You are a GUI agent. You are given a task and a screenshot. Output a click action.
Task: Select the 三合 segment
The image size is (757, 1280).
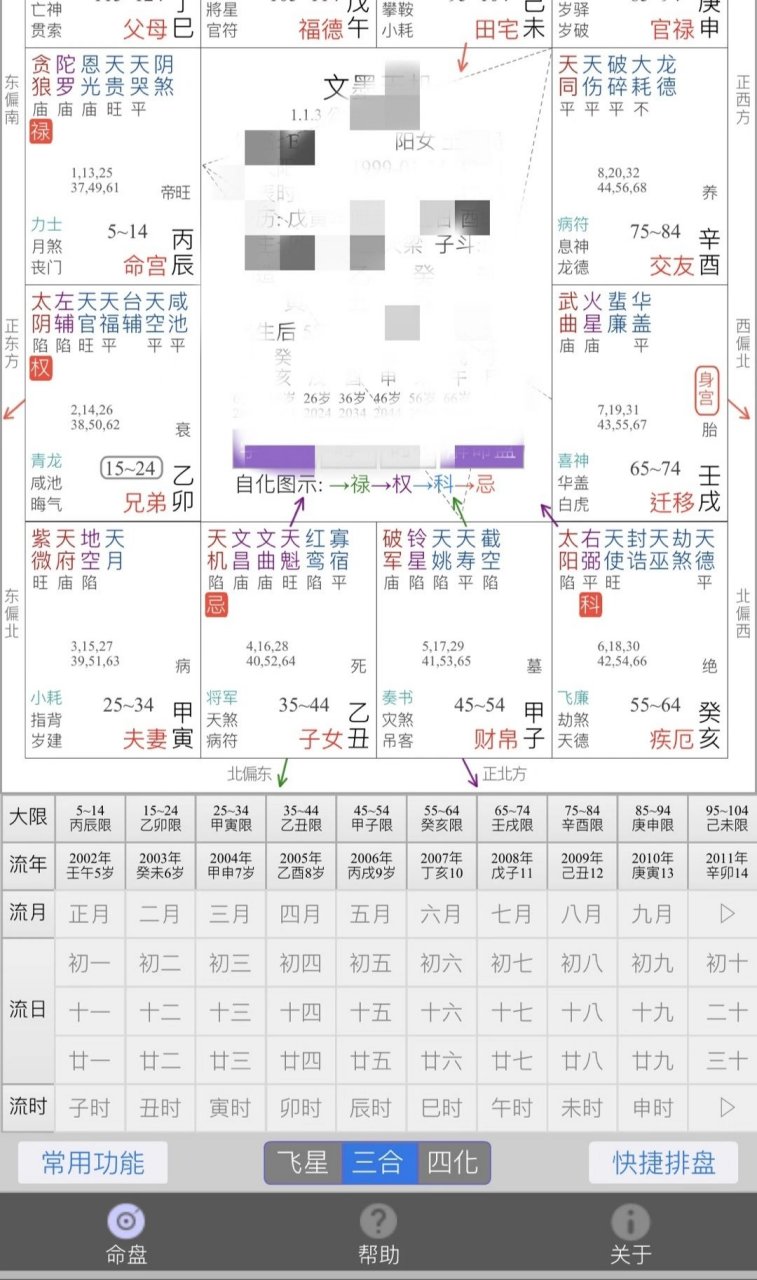point(379,1163)
